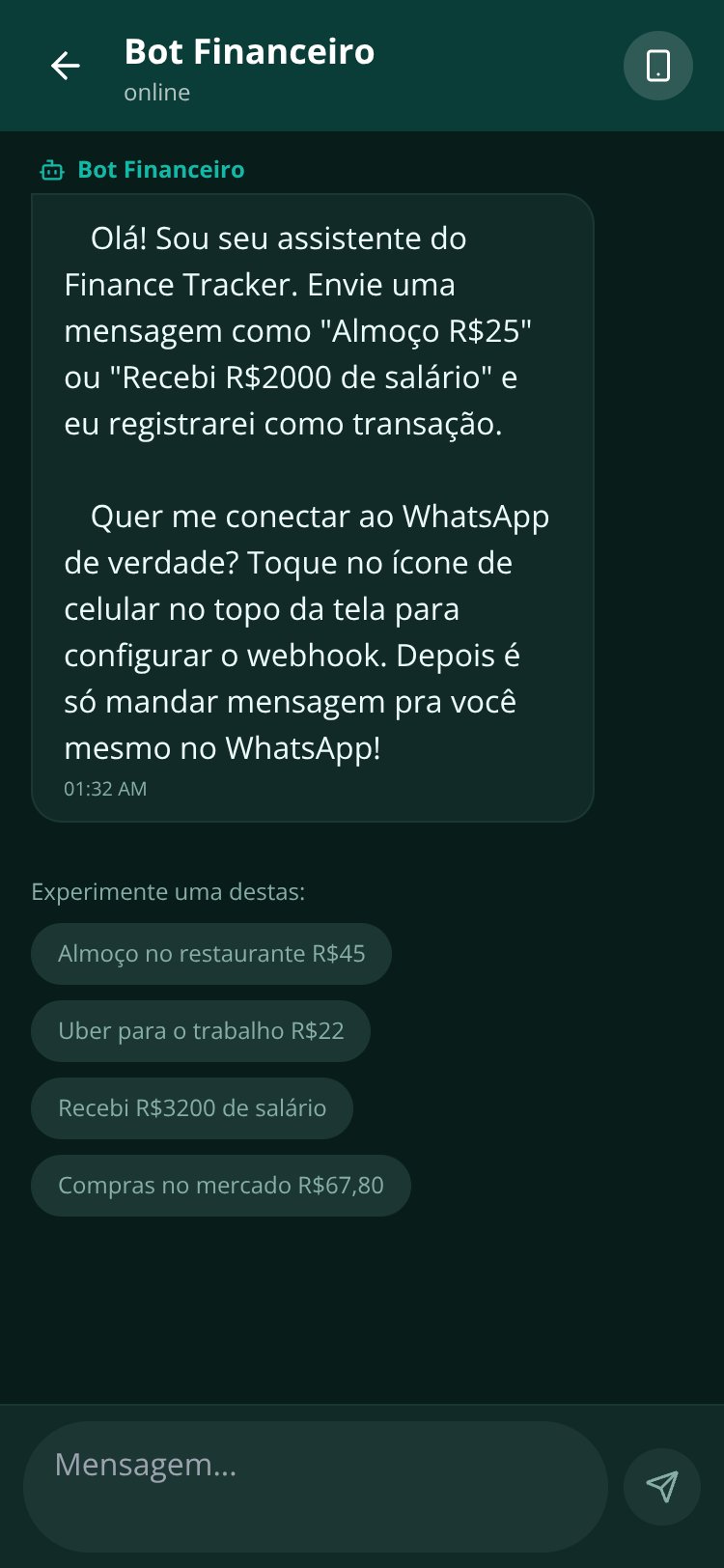Pick the "Recebi R$3200 de salário" suggestion

tap(192, 1108)
